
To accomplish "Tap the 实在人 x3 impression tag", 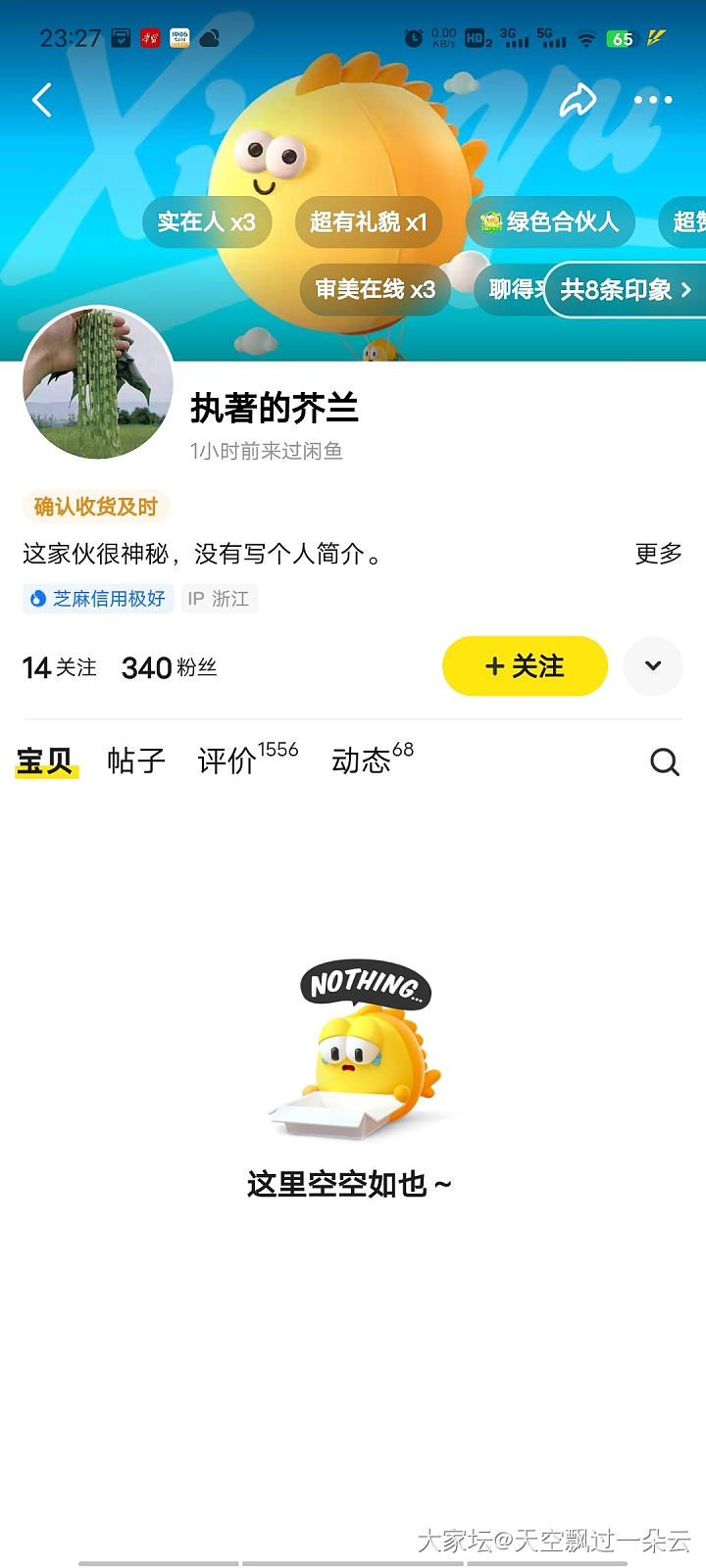I will pos(207,222).
